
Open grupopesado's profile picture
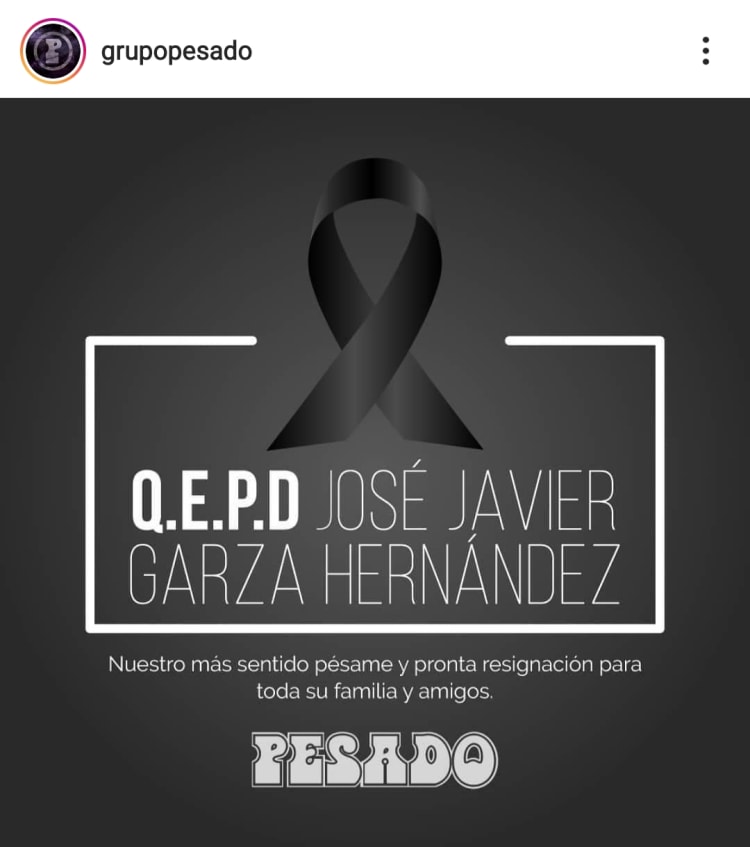(53, 50)
